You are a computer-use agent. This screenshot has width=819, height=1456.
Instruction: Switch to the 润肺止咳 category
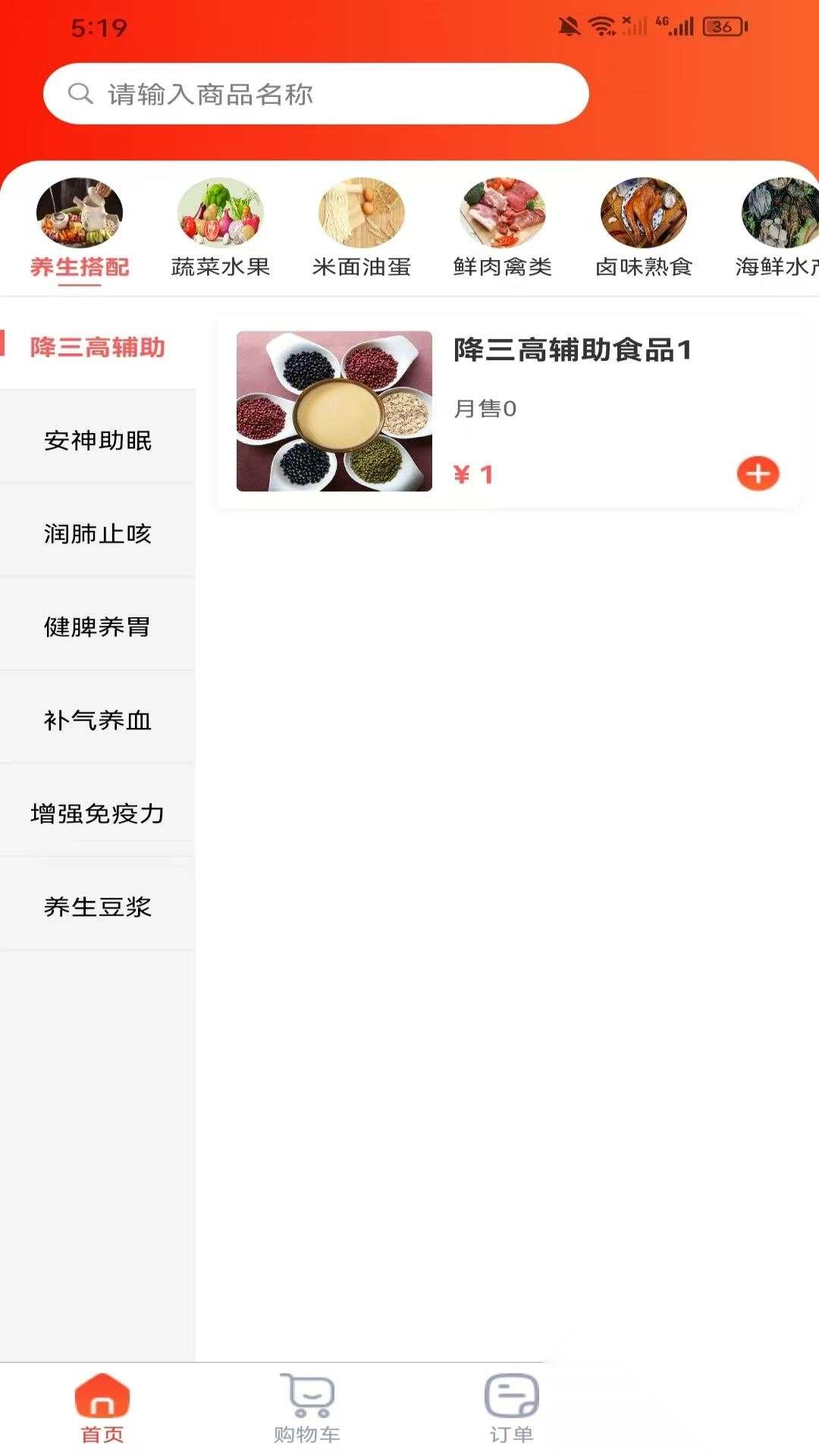click(x=97, y=534)
